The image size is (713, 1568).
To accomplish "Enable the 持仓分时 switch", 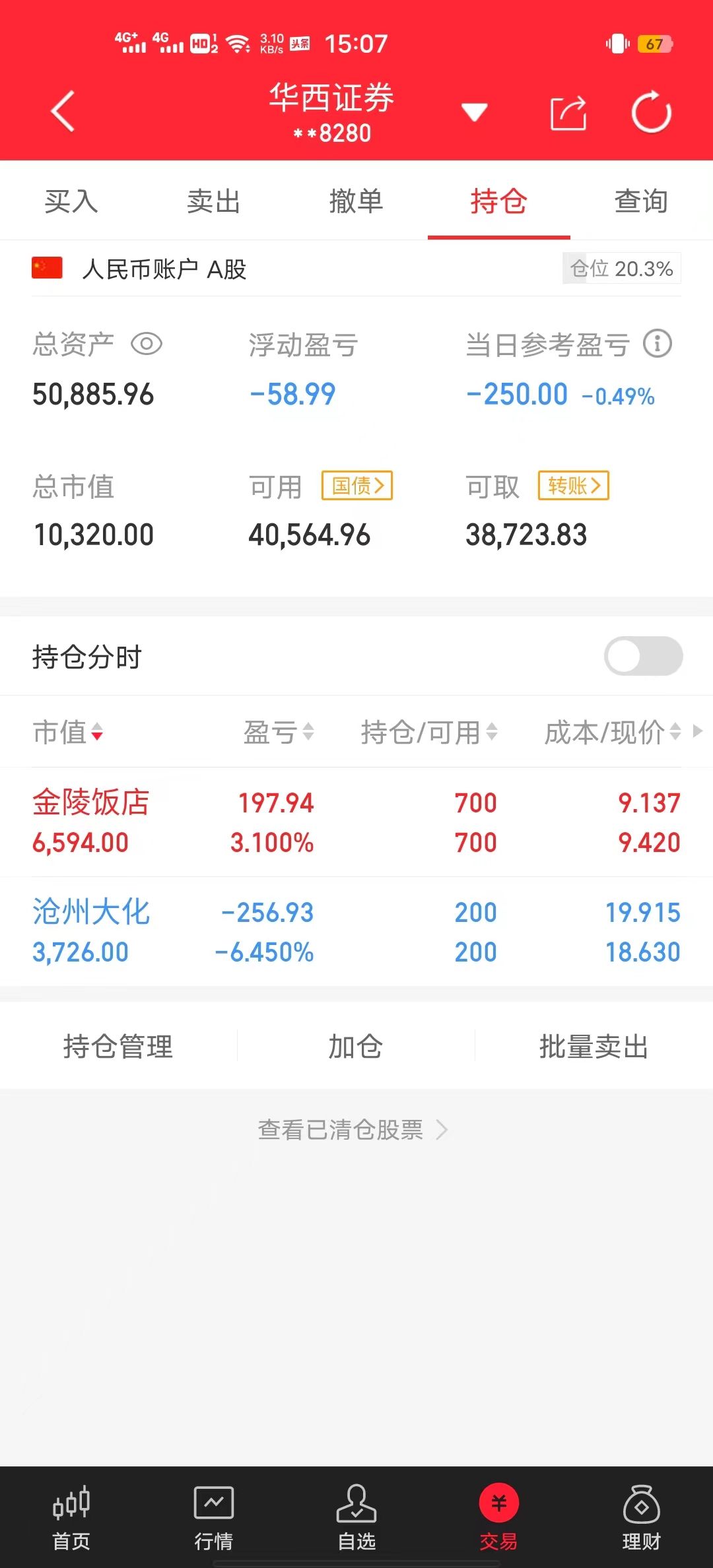I will click(644, 656).
